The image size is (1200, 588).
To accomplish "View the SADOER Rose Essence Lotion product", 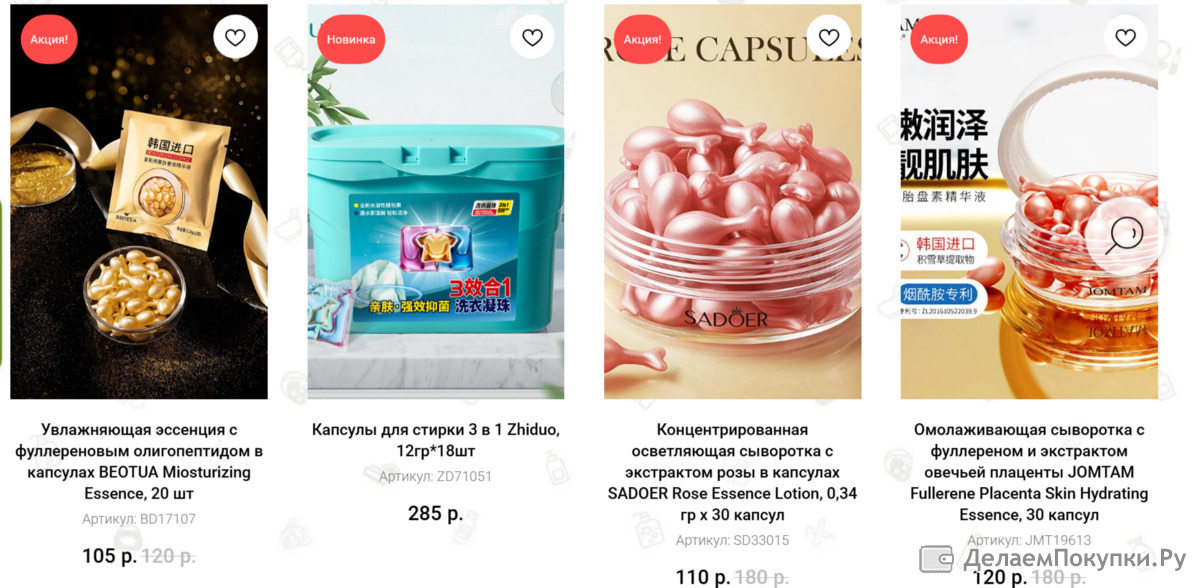I will tap(732, 472).
